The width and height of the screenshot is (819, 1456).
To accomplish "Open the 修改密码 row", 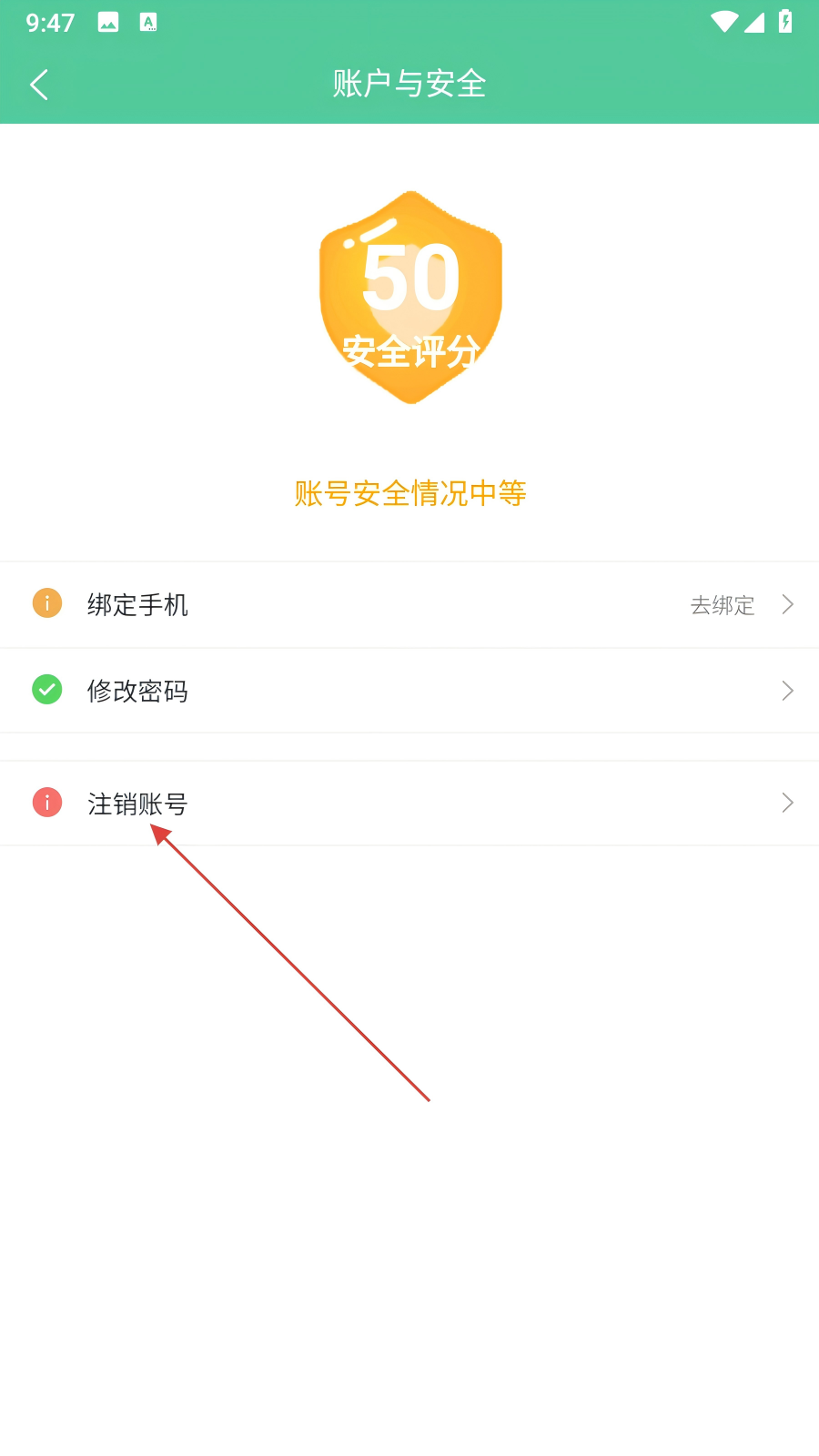I will click(x=409, y=691).
